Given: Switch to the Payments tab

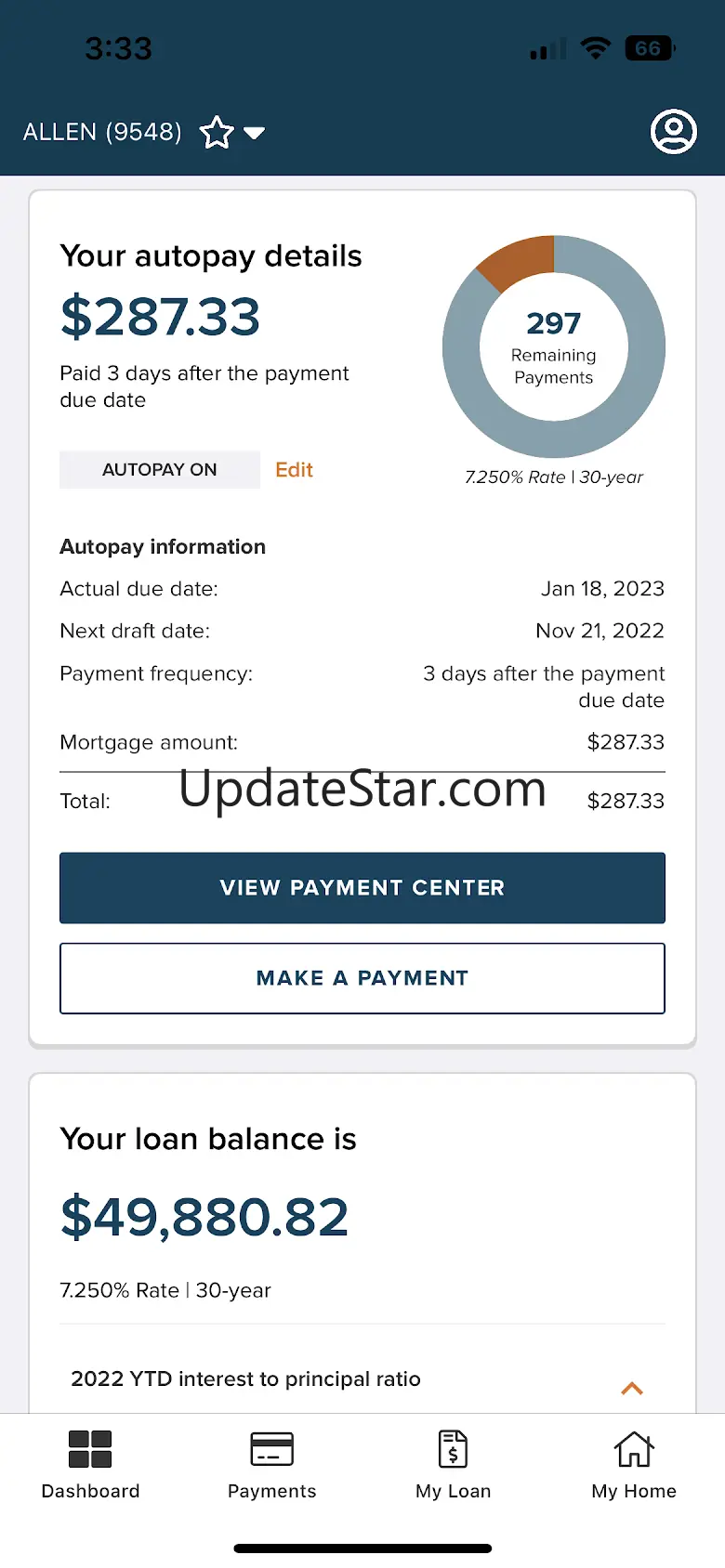Looking at the screenshot, I should [272, 1464].
